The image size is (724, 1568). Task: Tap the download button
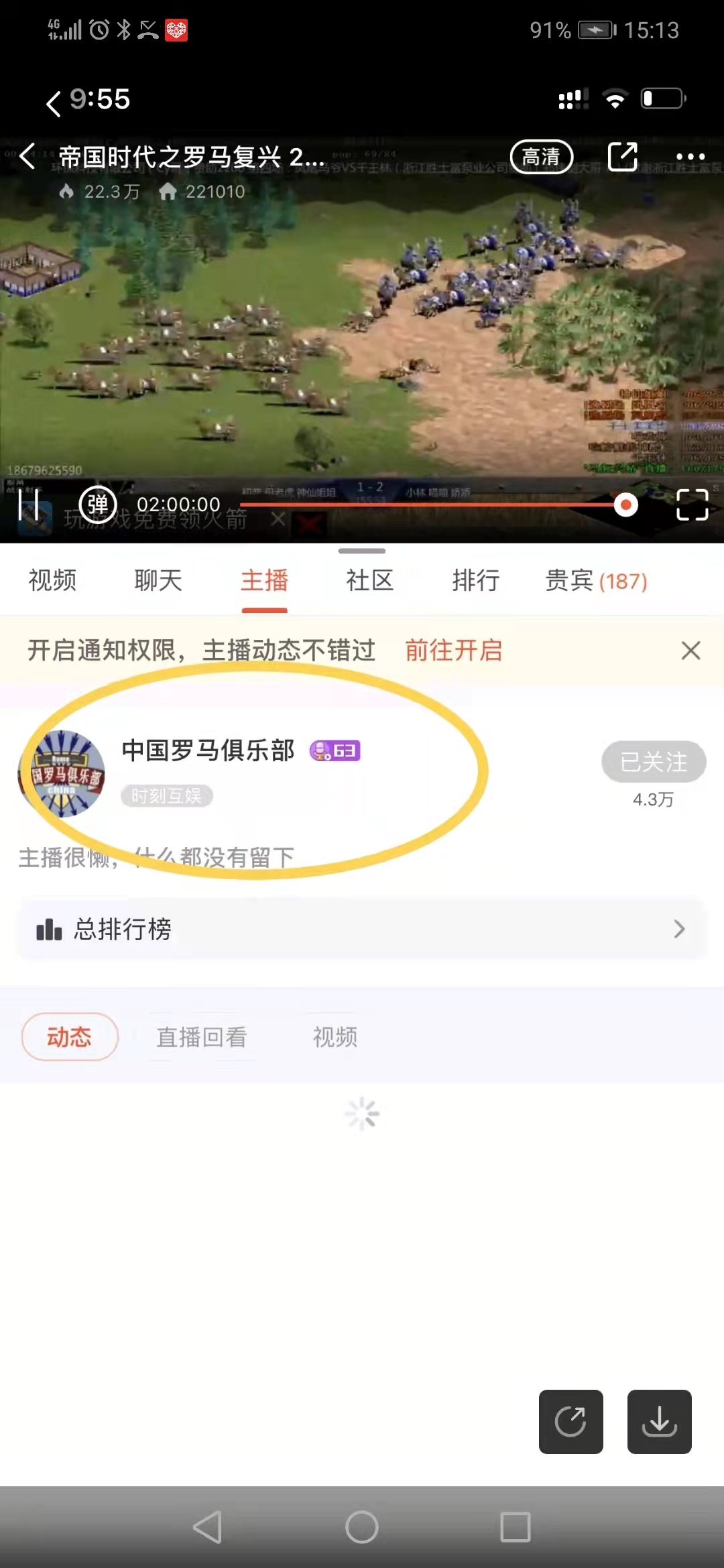659,1421
